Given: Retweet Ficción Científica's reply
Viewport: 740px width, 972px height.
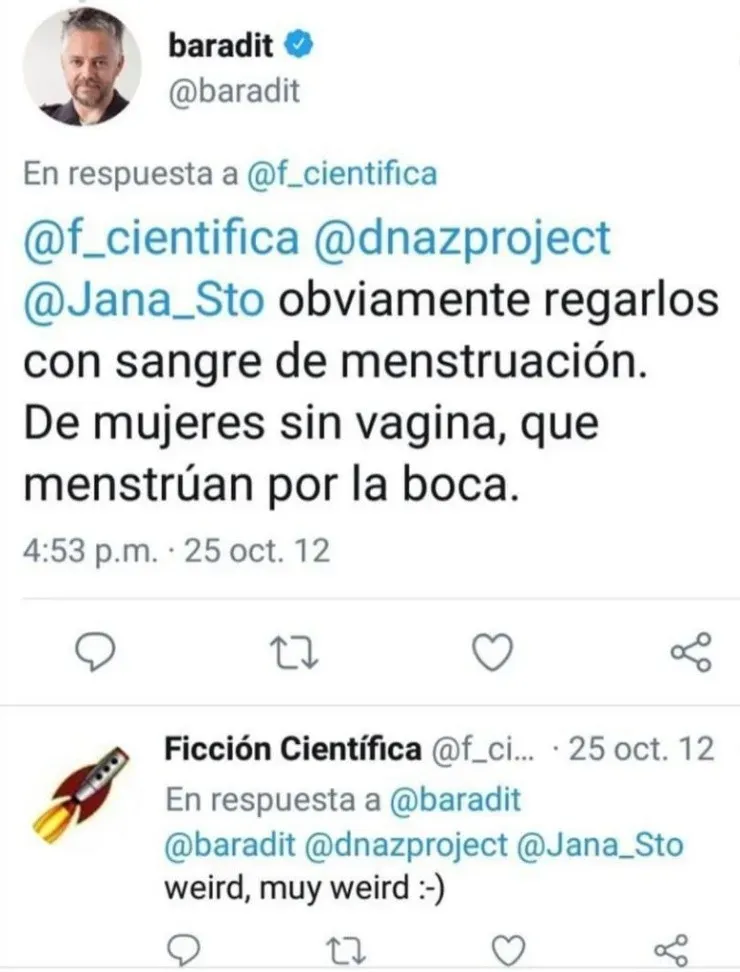Looking at the screenshot, I should [x=347, y=948].
